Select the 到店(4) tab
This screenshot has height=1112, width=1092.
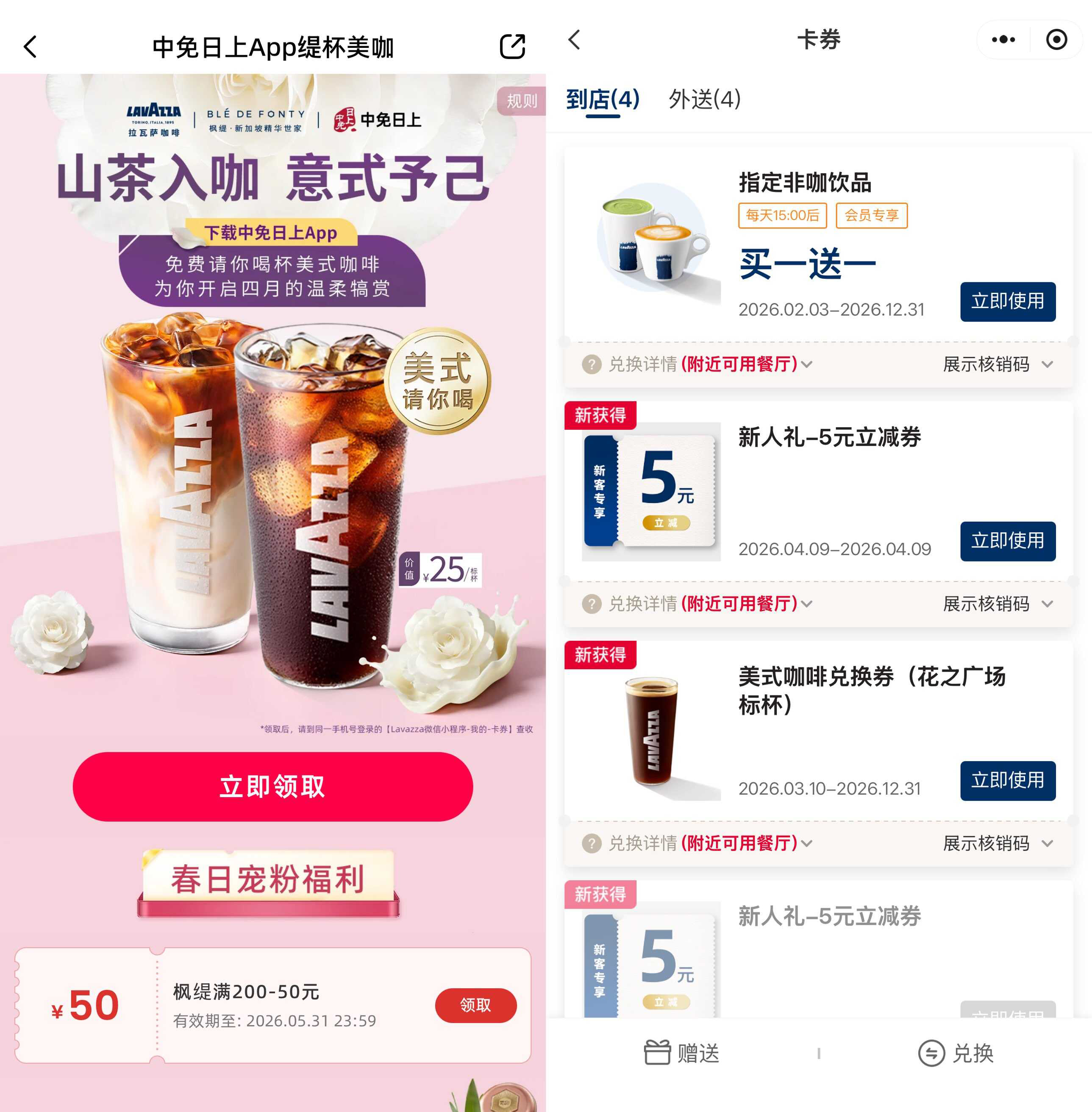point(602,99)
